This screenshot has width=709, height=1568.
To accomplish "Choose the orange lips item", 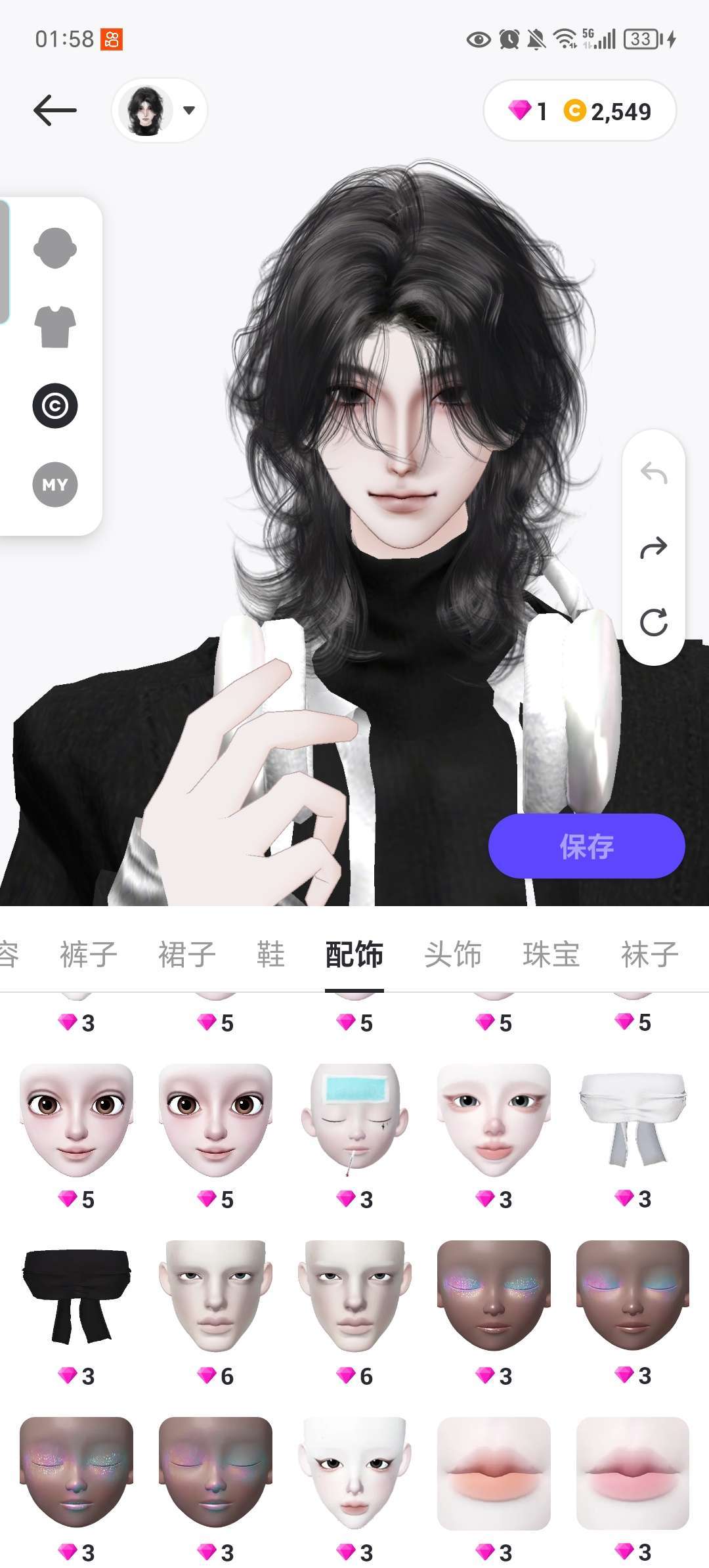I will (494, 1472).
